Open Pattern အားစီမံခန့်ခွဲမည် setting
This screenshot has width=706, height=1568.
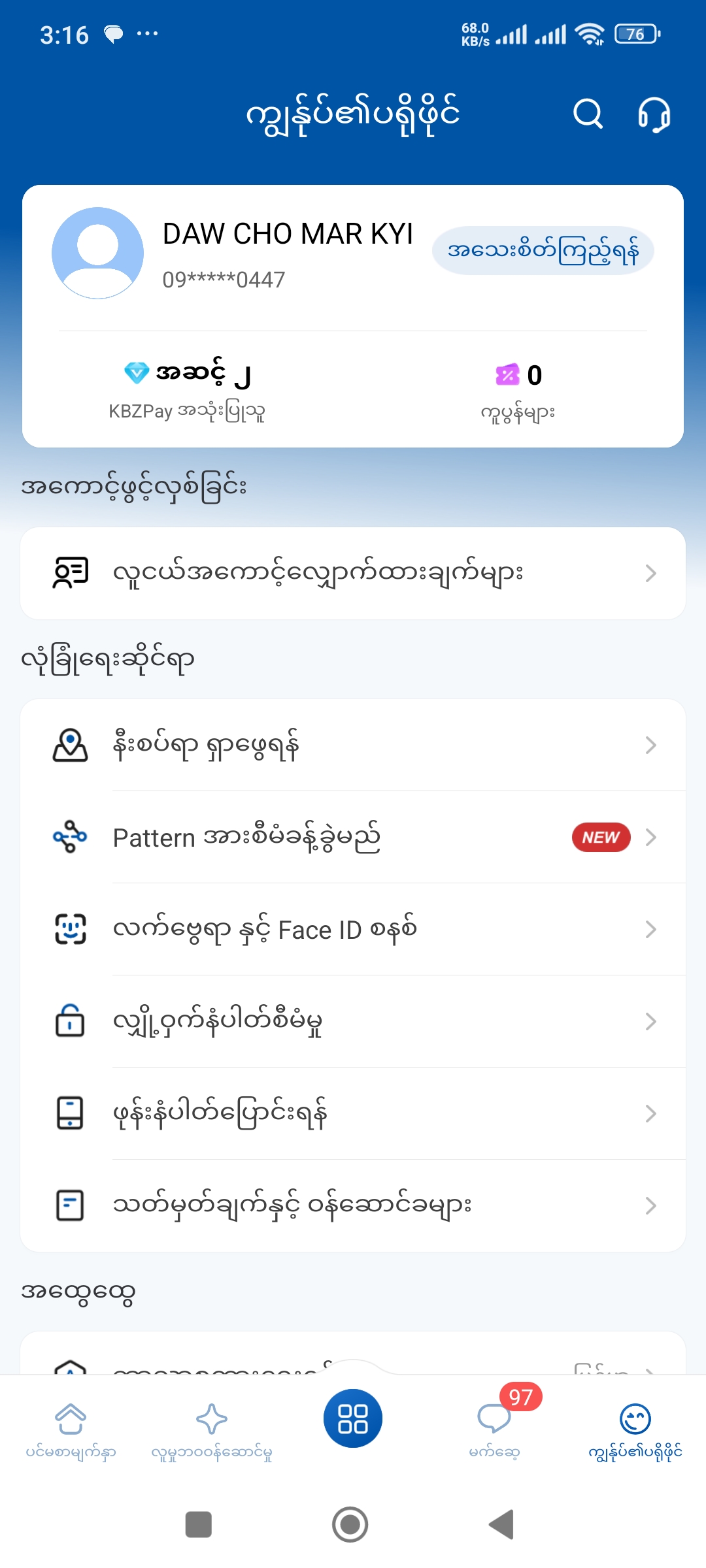pyautogui.click(x=353, y=837)
